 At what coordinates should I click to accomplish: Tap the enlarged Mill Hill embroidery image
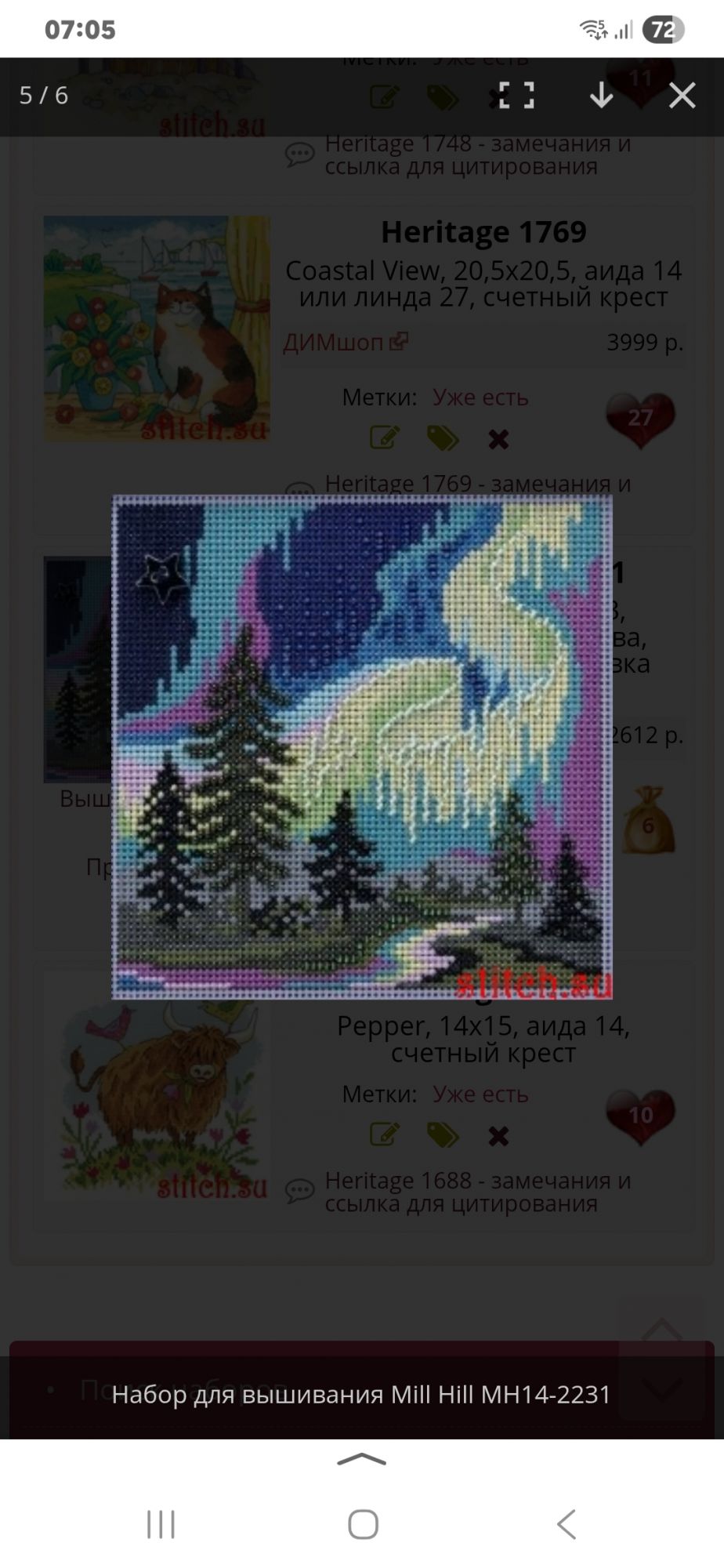362,747
